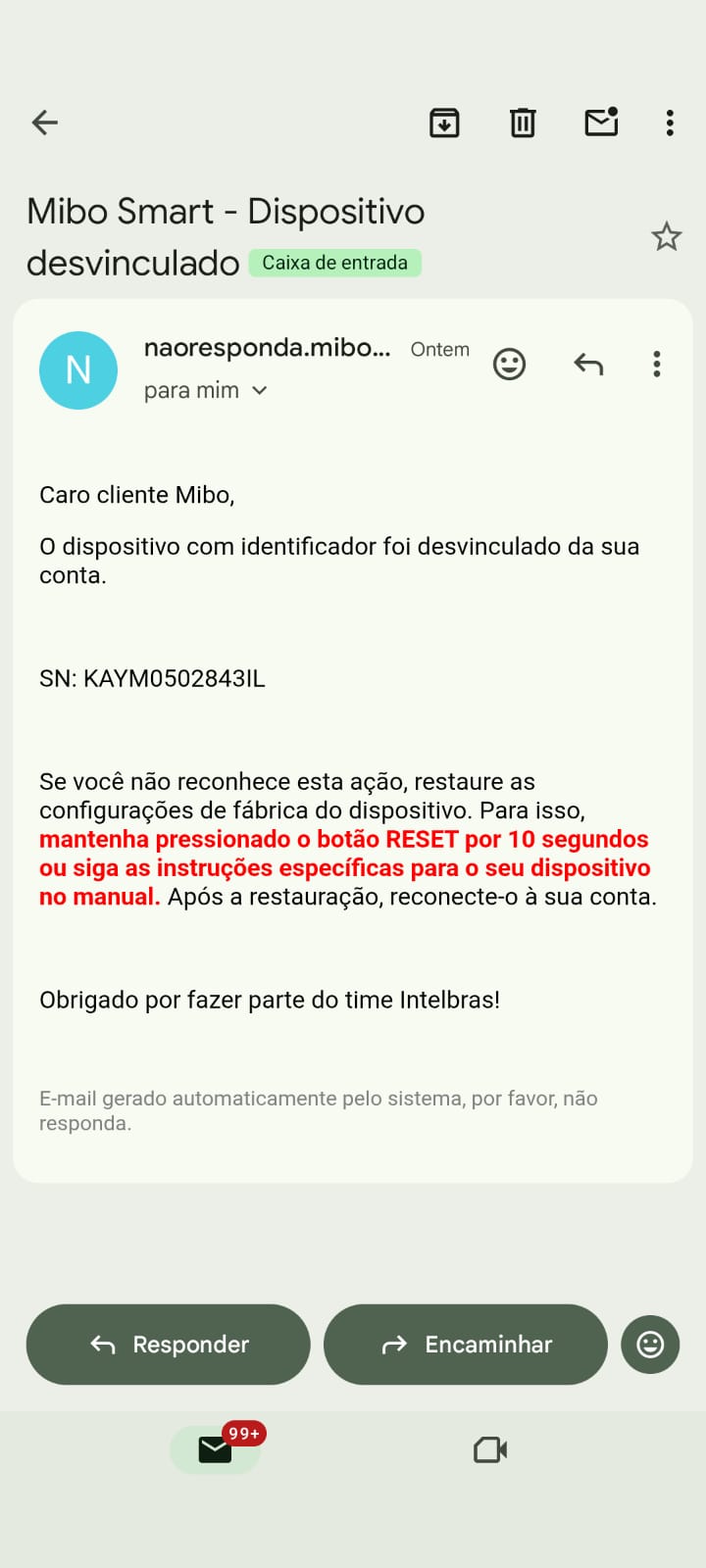This screenshot has height=1568, width=706.
Task: Open sender avatar N profile
Action: pos(78,370)
